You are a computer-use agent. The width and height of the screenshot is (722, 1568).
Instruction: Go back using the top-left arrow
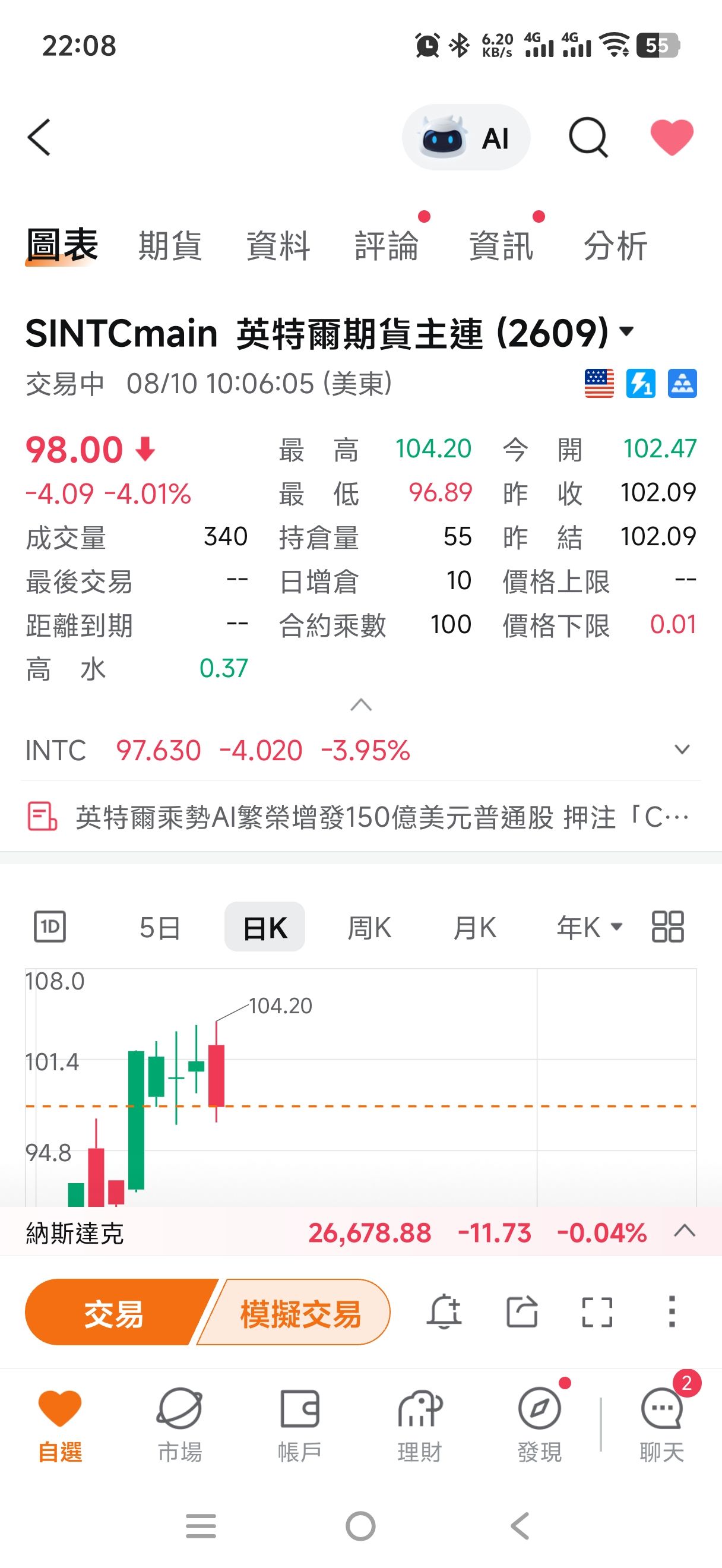pos(39,138)
